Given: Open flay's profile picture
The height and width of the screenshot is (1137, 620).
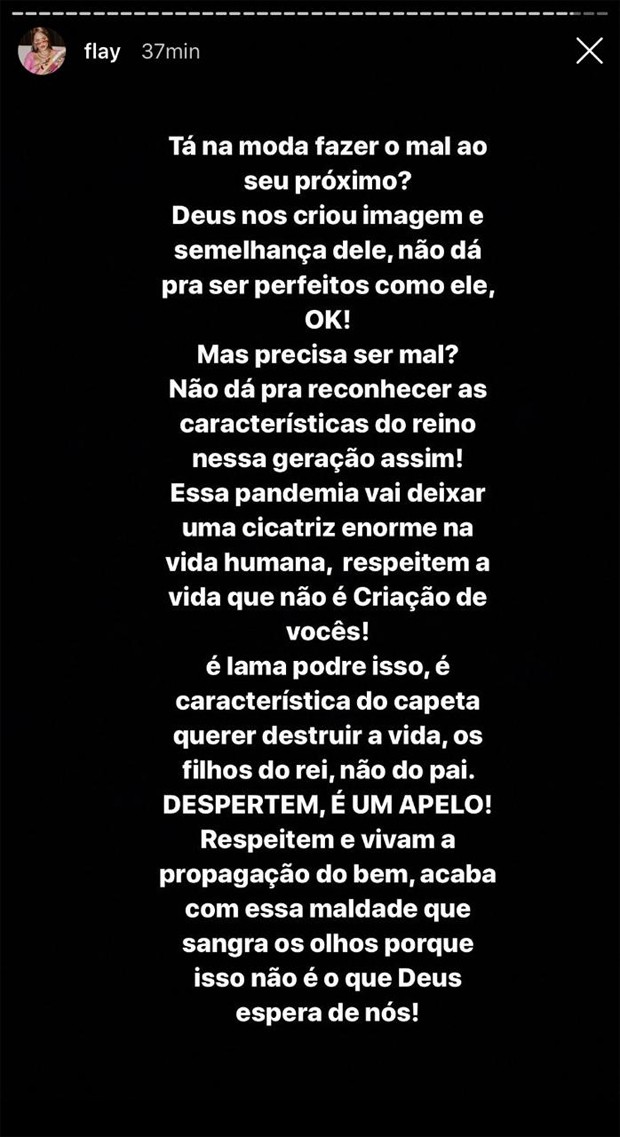Looking at the screenshot, I should [42, 52].
